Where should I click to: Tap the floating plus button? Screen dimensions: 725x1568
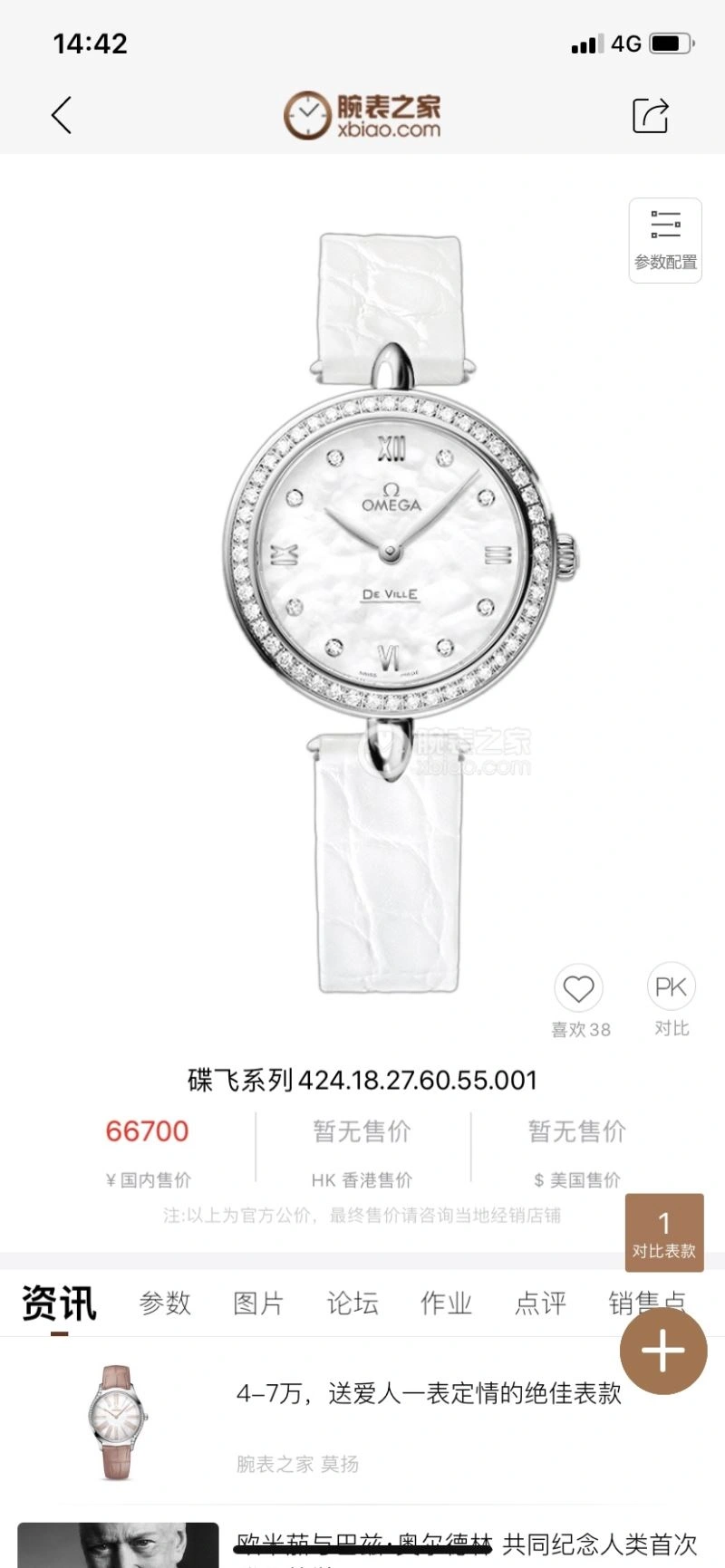click(662, 1351)
